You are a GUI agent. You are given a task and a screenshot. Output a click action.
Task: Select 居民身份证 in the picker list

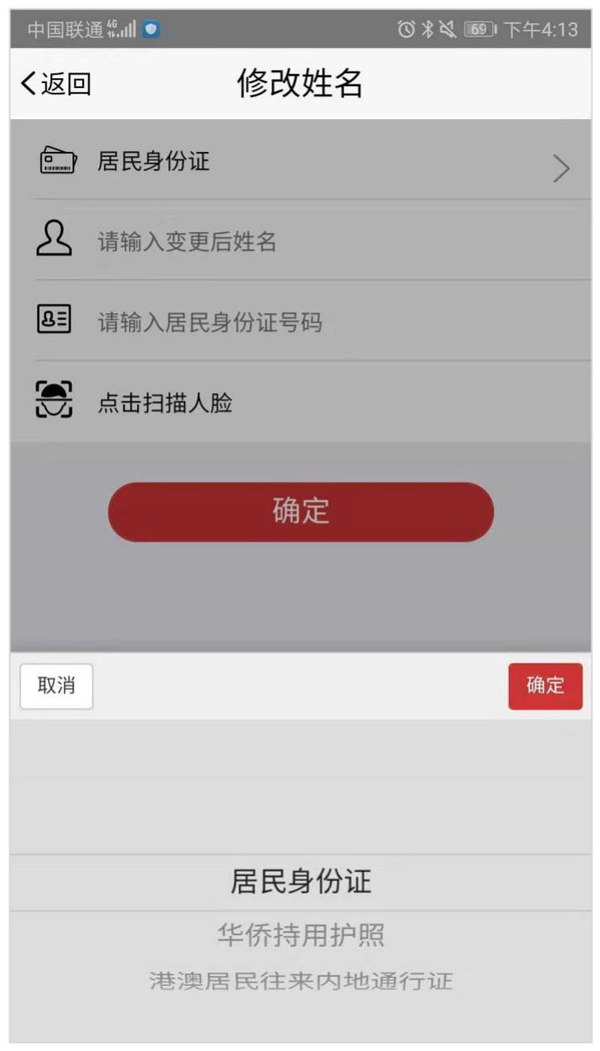(x=300, y=882)
